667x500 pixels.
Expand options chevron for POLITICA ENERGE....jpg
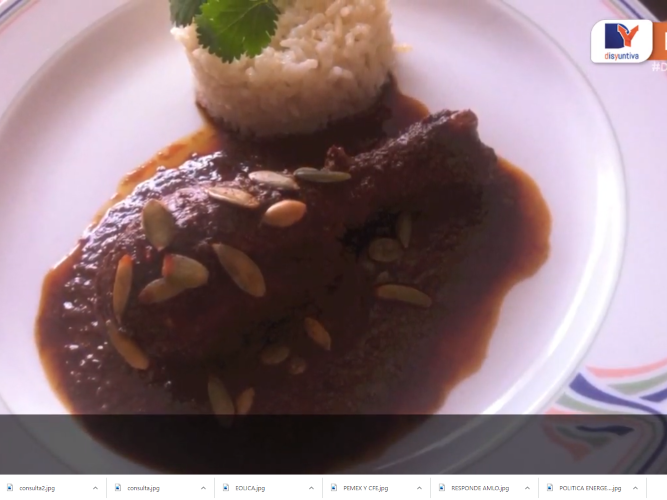pos(635,488)
